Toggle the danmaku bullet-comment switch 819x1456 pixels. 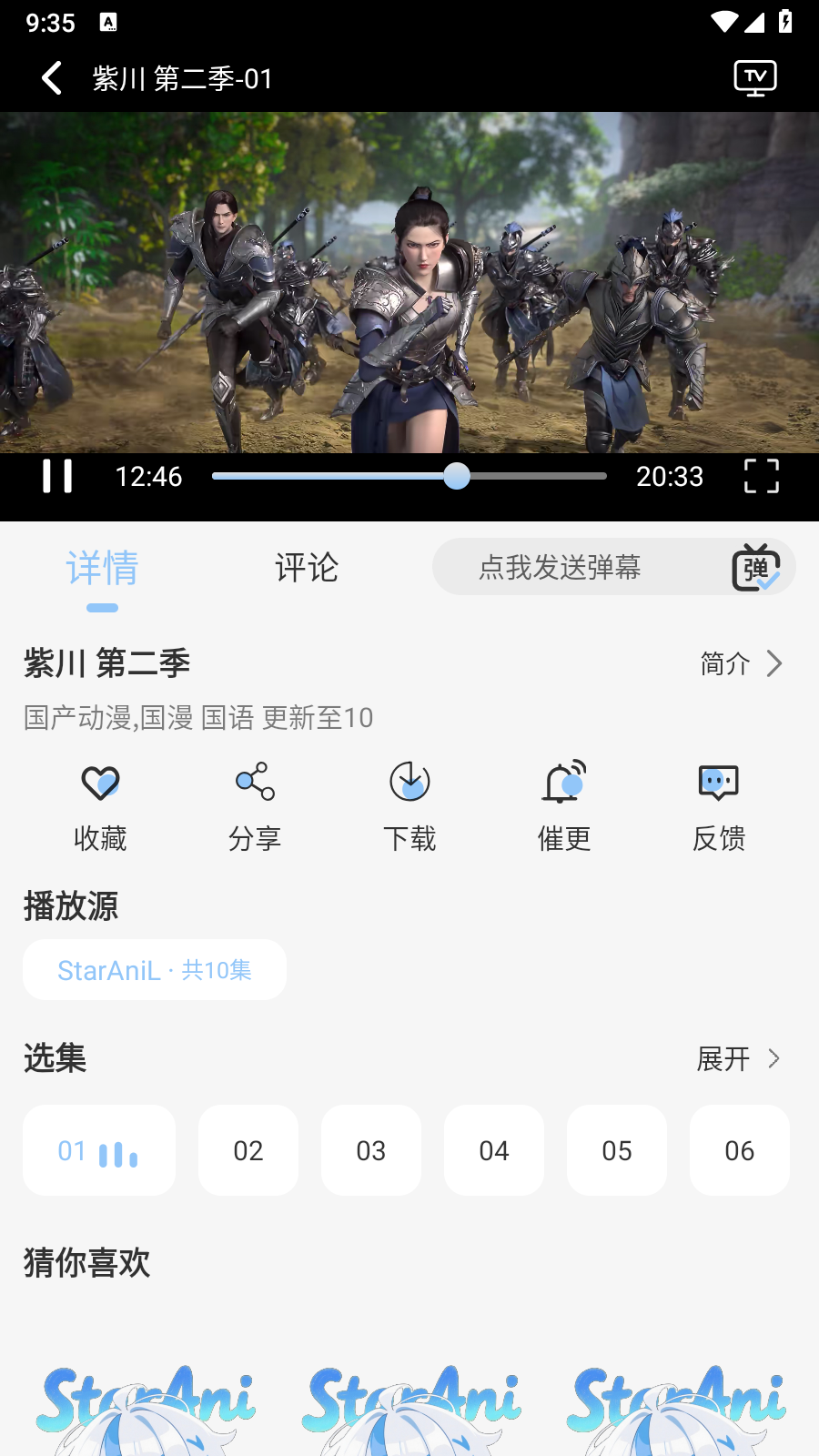(x=756, y=567)
